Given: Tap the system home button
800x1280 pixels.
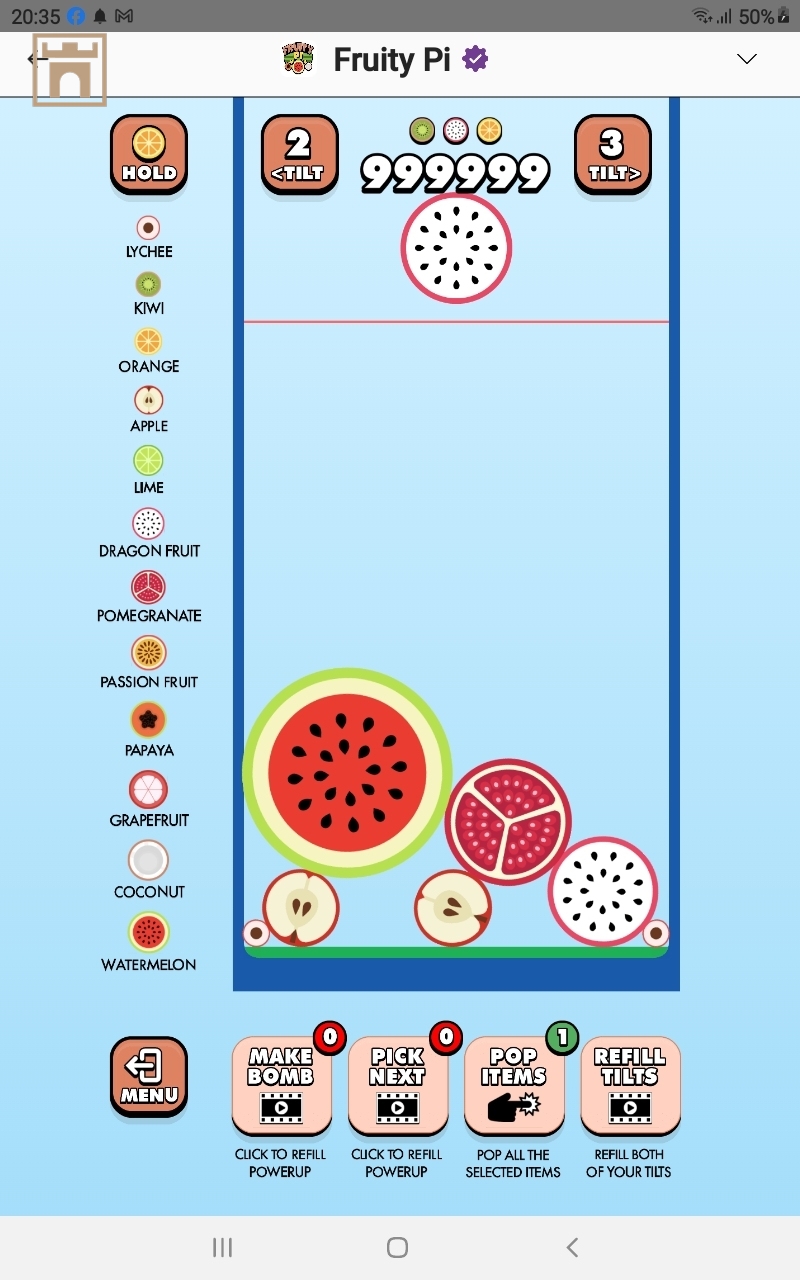Looking at the screenshot, I should pyautogui.click(x=397, y=1247).
